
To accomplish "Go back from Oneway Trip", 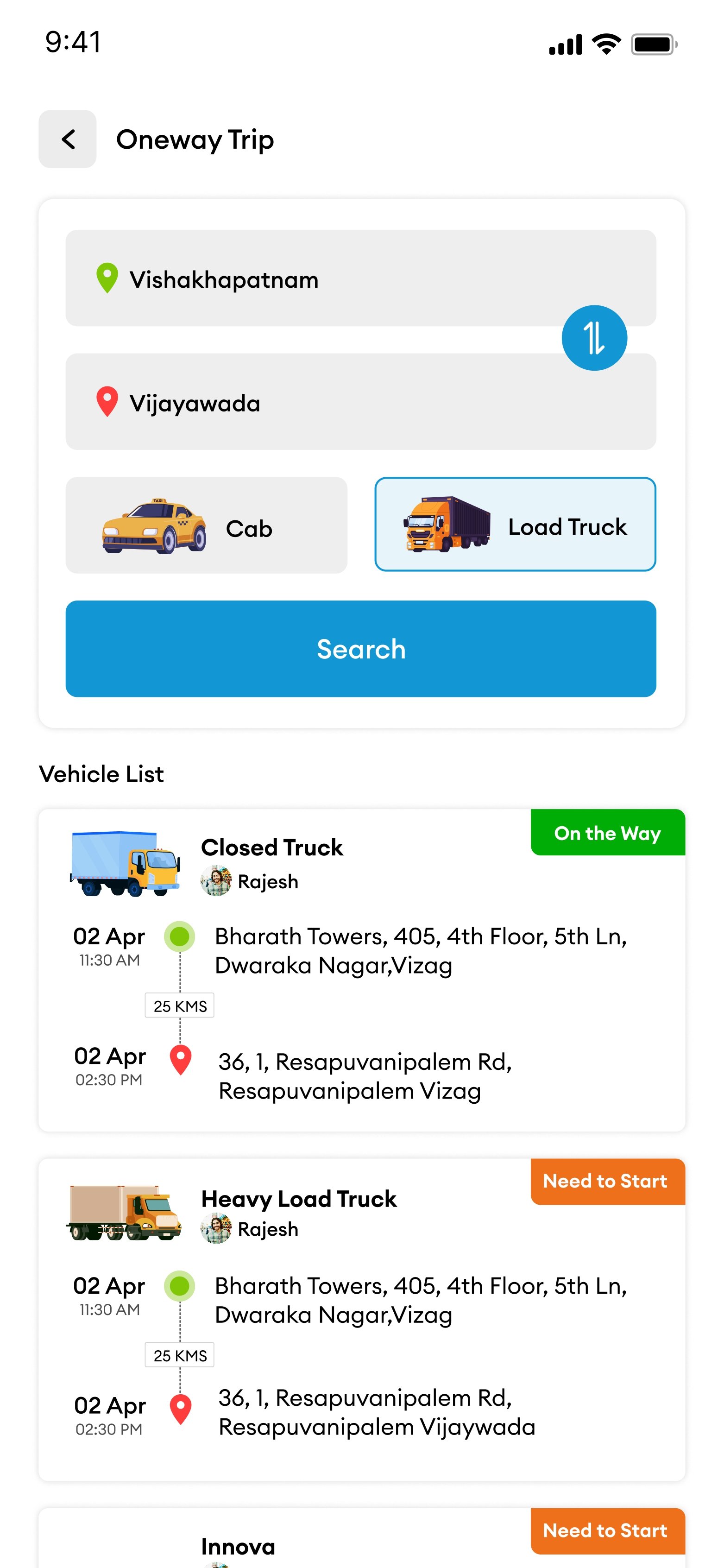I will (x=68, y=139).
